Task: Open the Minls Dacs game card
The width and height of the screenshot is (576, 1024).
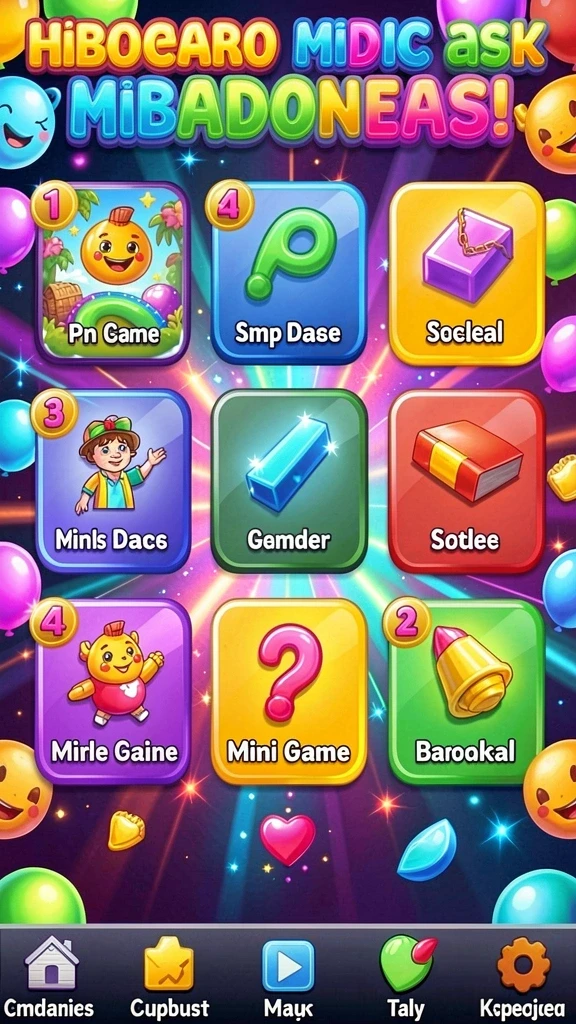Action: pos(113,481)
